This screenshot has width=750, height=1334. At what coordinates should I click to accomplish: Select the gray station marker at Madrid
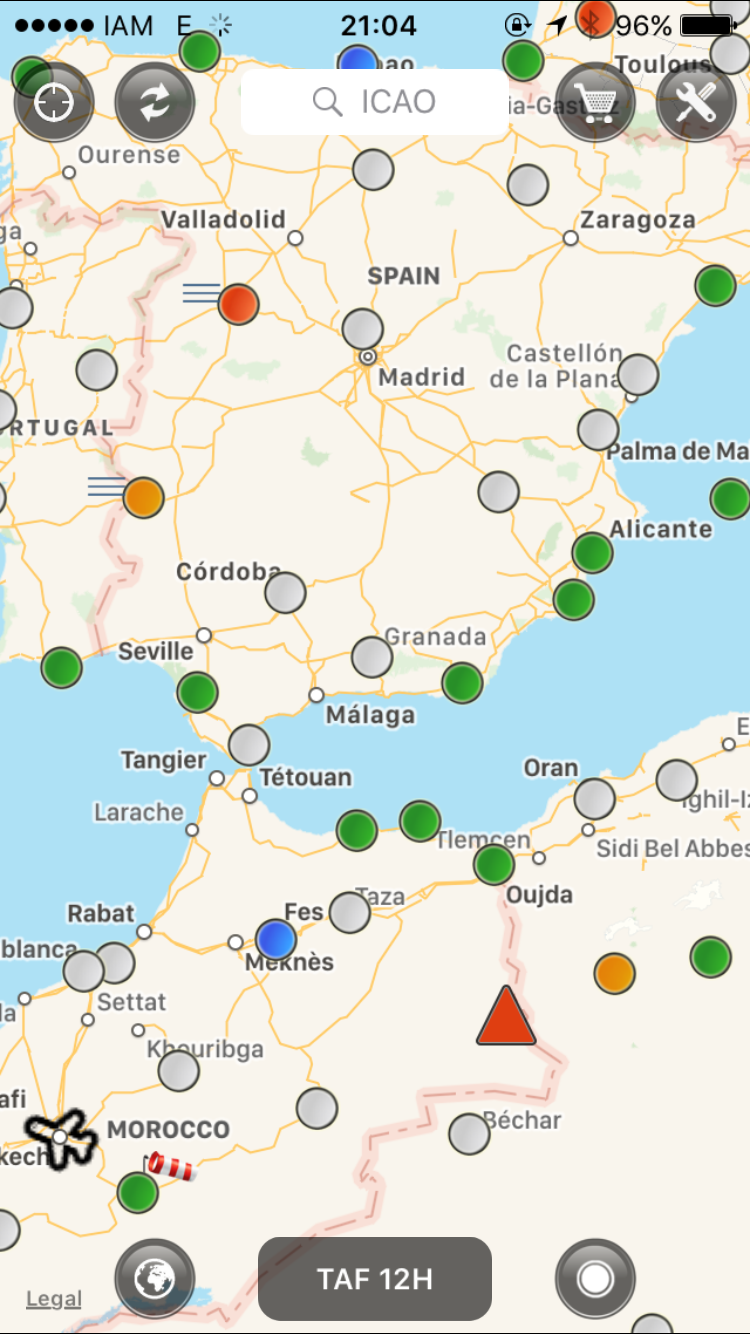[x=363, y=329]
